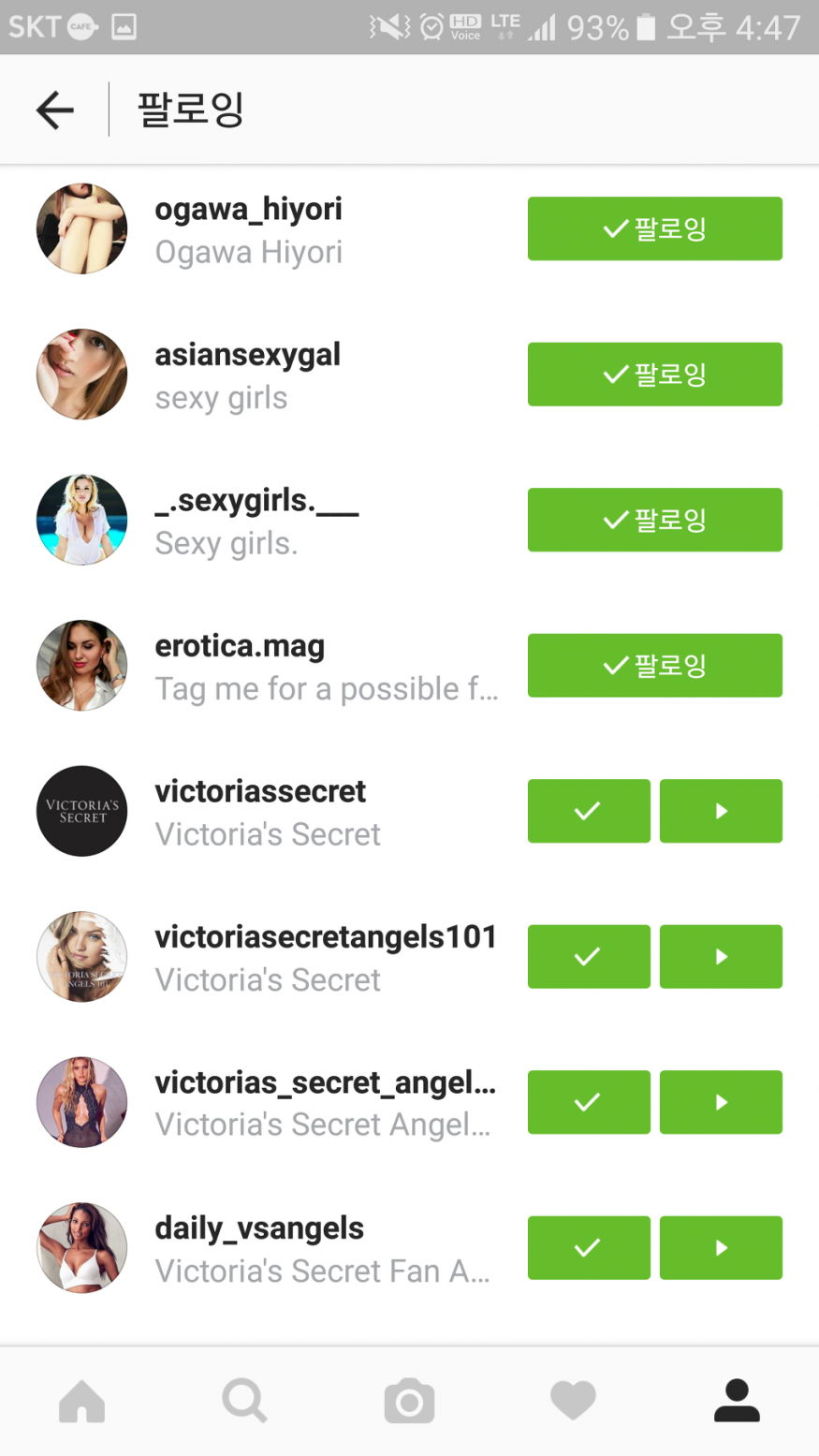
Task: Go back using the arrow icon
Action: point(54,110)
